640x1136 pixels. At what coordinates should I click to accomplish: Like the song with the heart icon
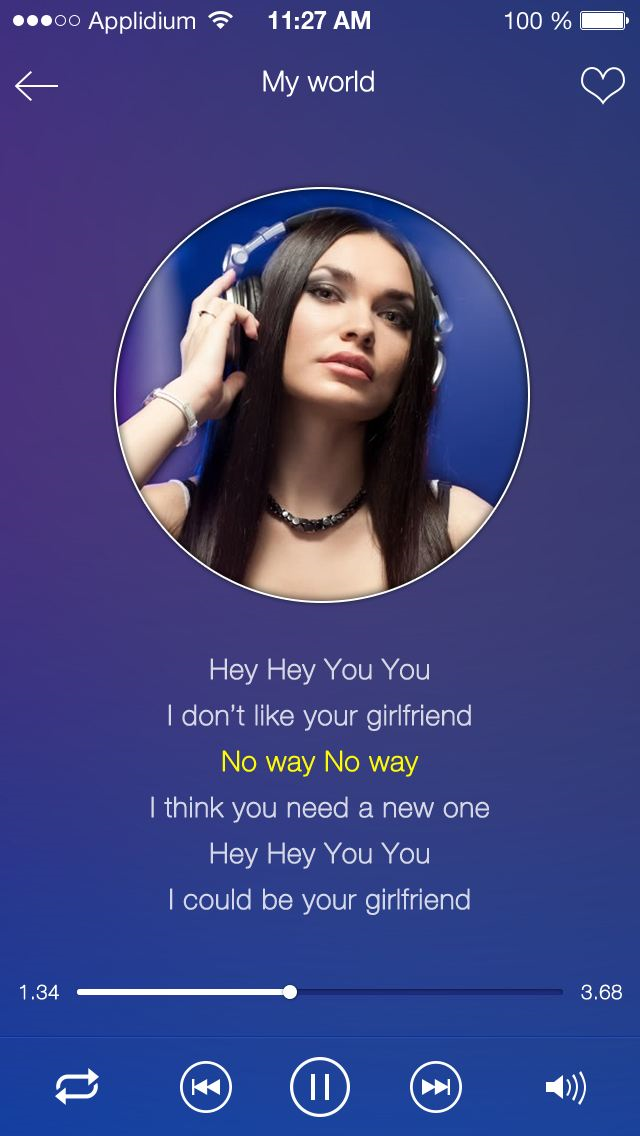(602, 87)
